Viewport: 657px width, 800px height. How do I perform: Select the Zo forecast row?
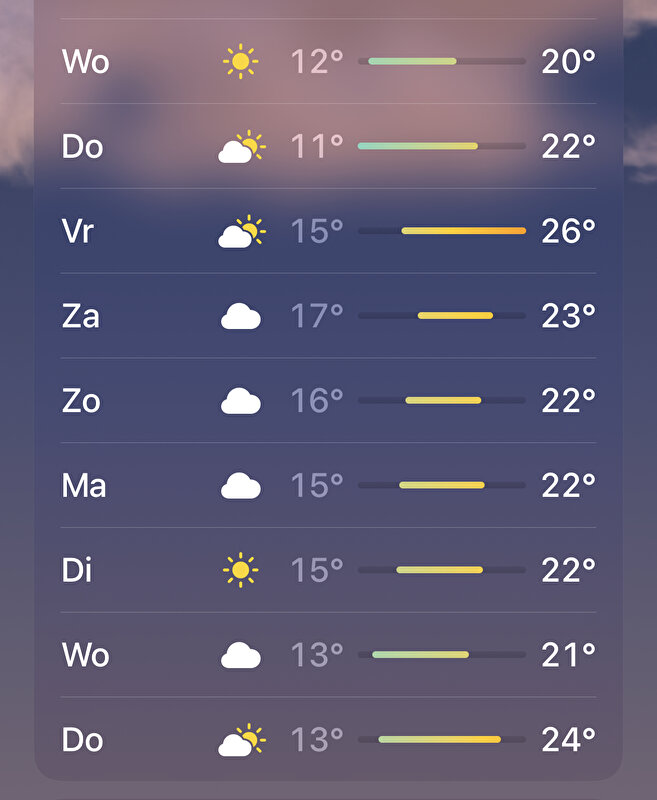(x=328, y=401)
